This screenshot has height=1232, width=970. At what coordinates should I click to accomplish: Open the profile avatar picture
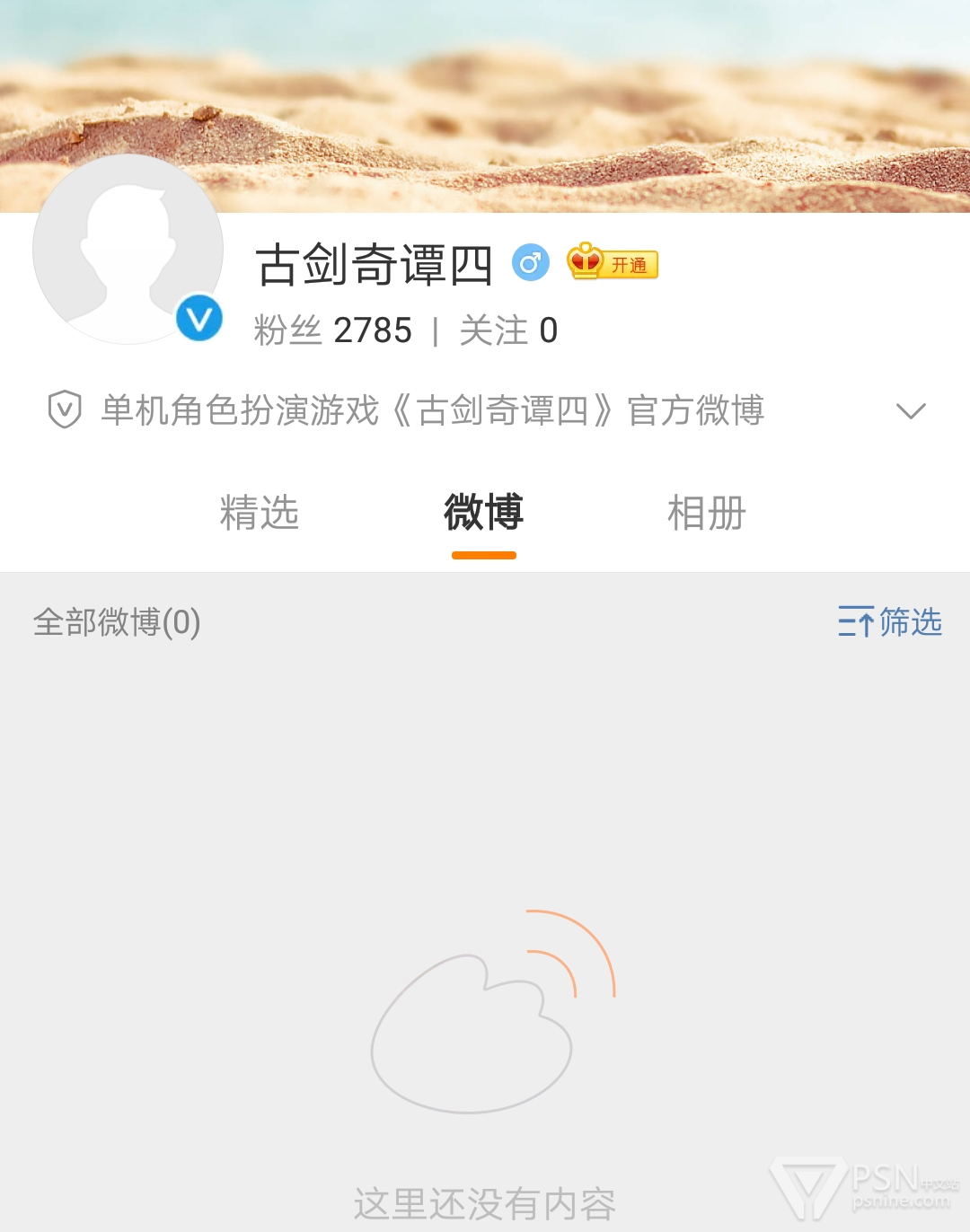click(x=128, y=250)
